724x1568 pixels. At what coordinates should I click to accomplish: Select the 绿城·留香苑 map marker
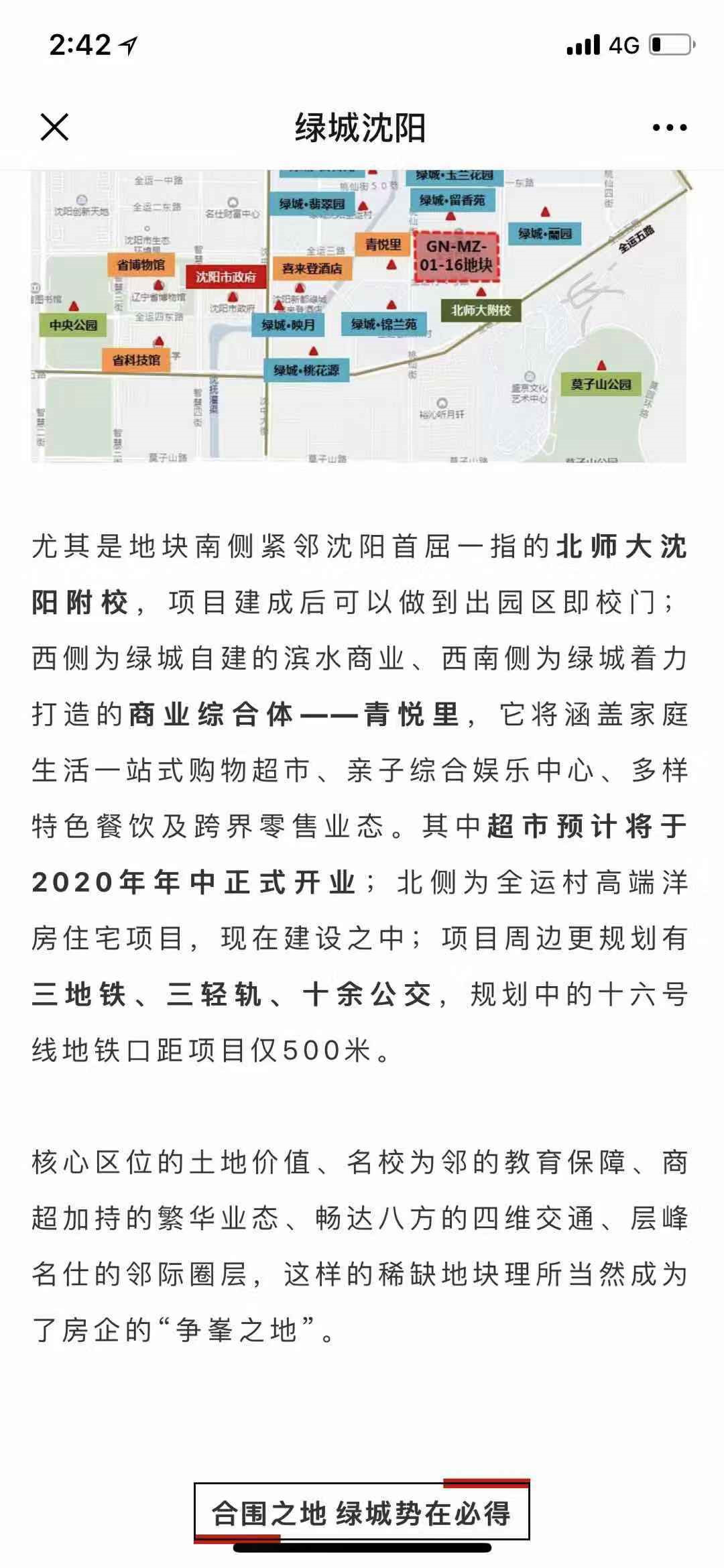(452, 200)
